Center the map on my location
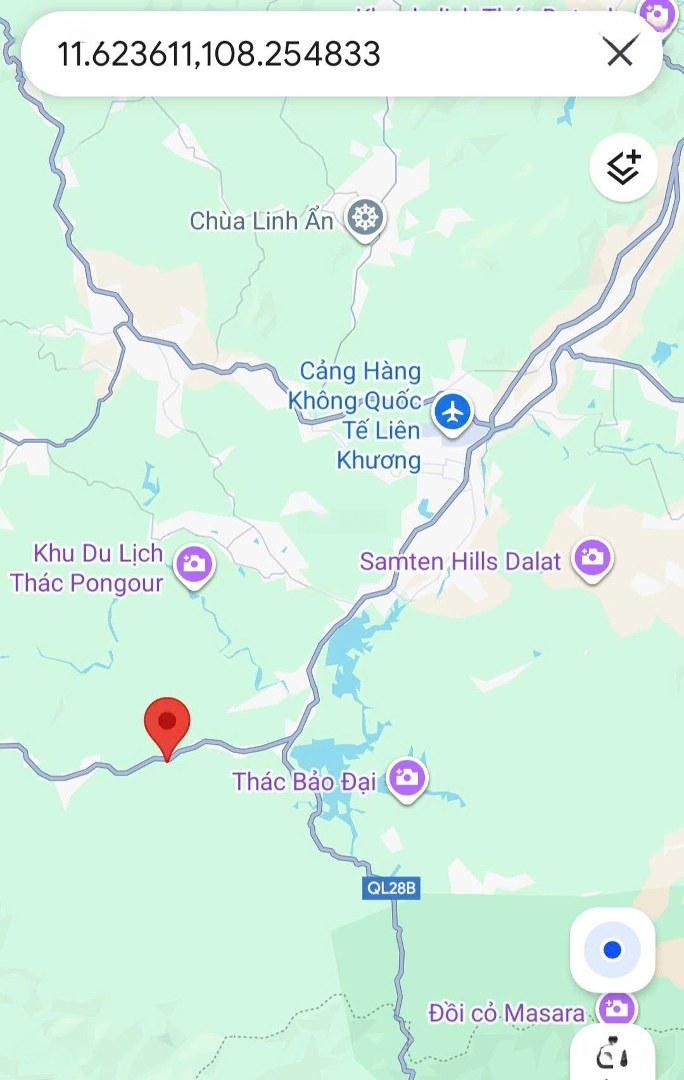 (x=612, y=950)
